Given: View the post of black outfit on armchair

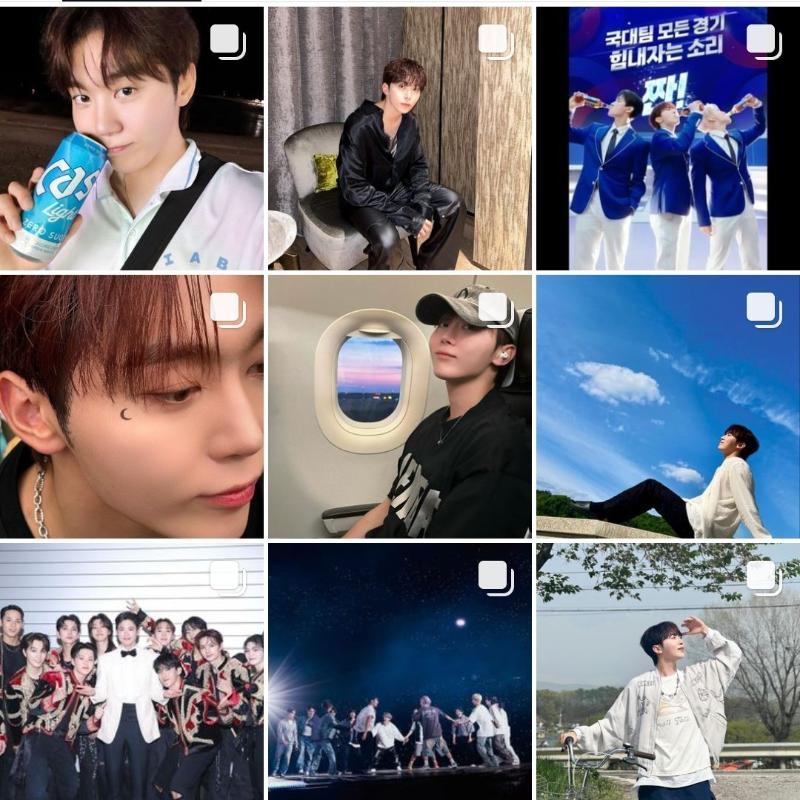Looking at the screenshot, I should 399,138.
